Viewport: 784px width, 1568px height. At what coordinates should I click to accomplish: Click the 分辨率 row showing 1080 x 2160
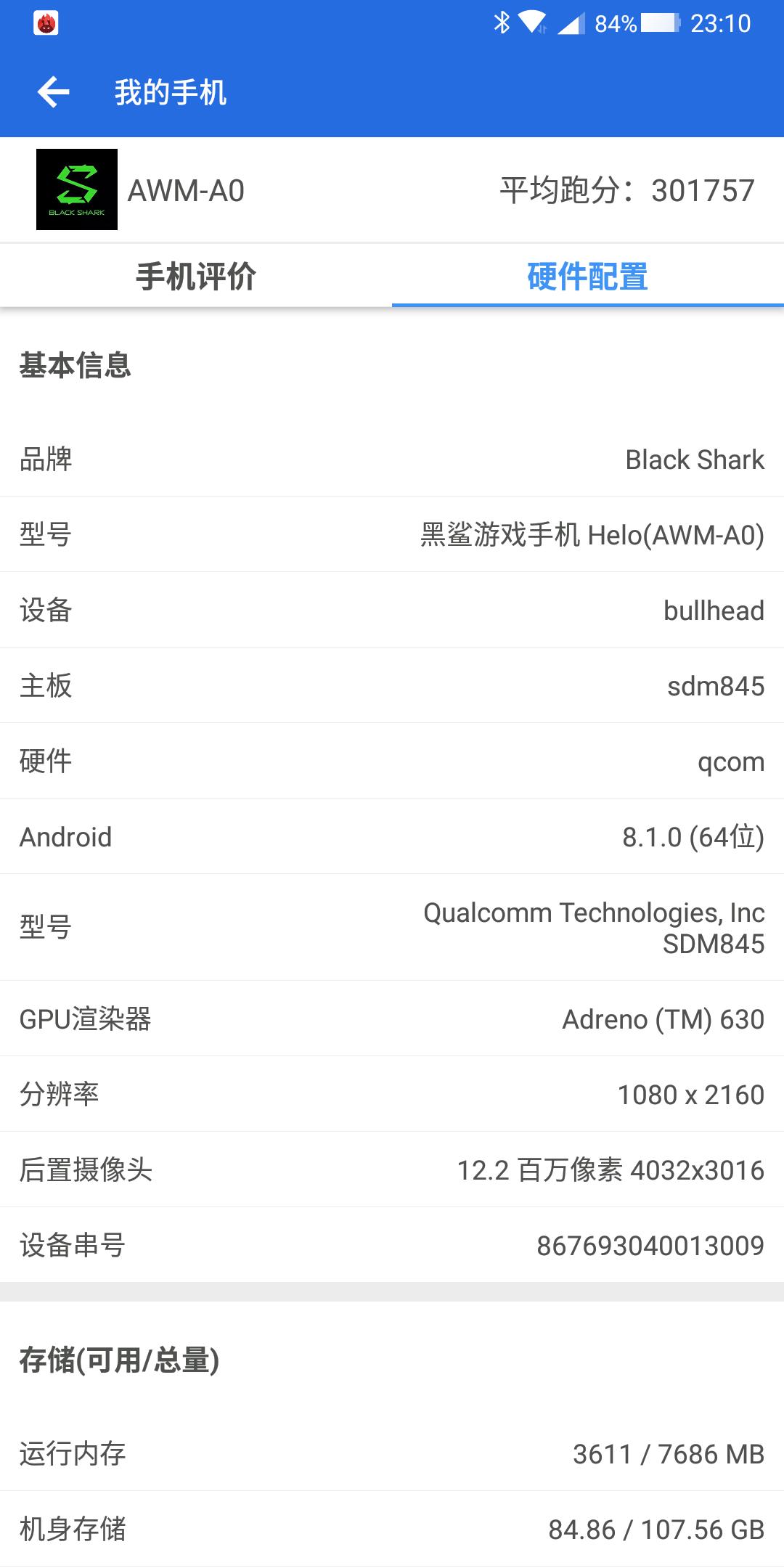coord(392,1095)
